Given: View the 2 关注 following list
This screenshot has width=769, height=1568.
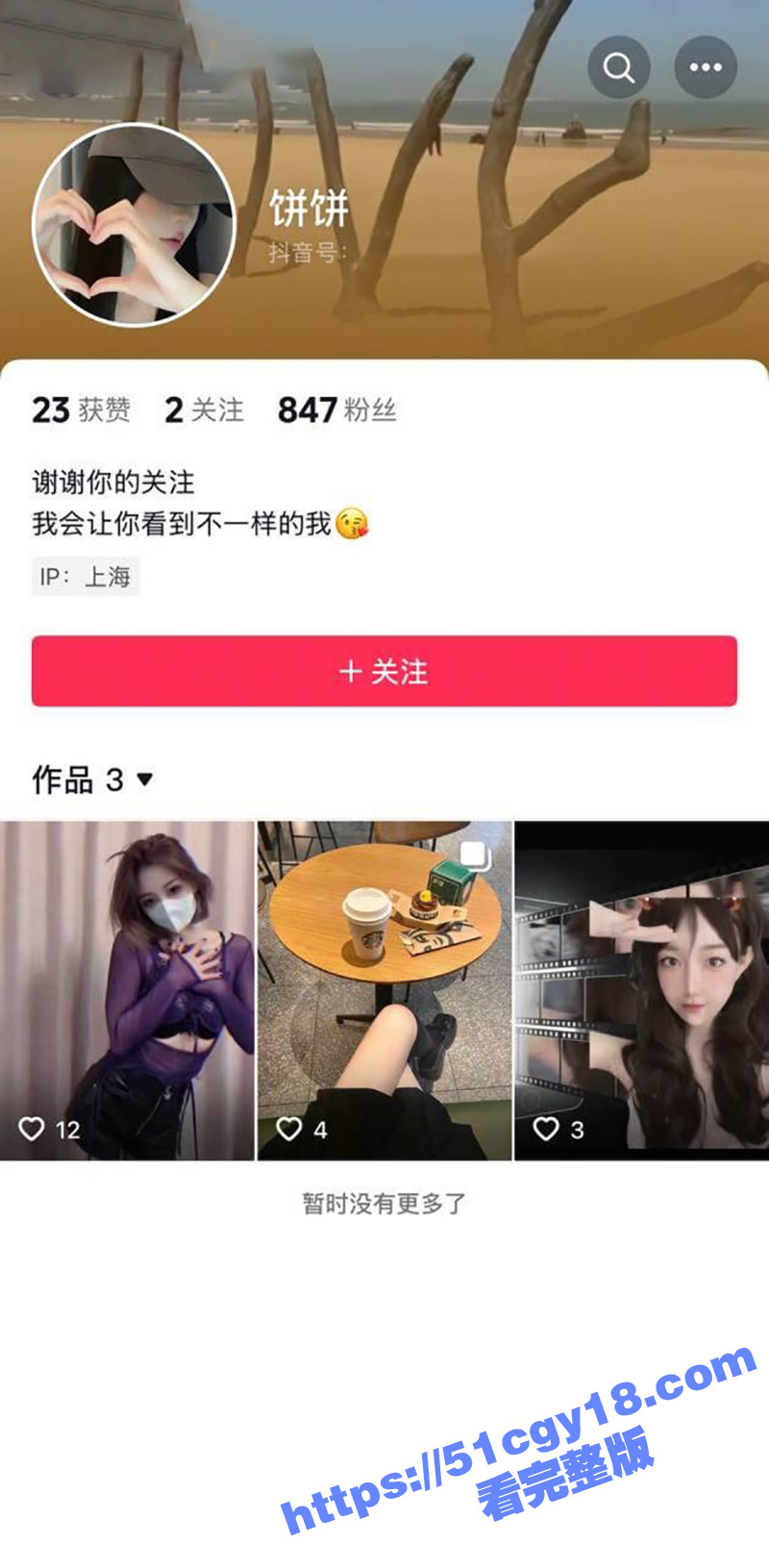Looking at the screenshot, I should 204,411.
